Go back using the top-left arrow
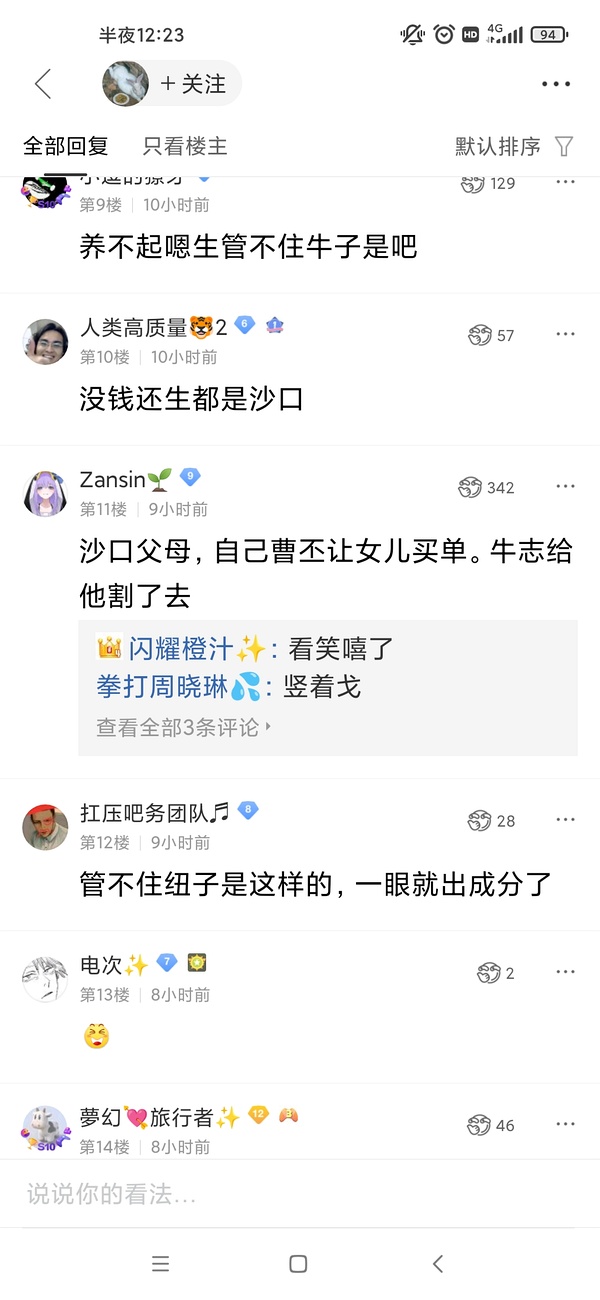 click(x=43, y=84)
